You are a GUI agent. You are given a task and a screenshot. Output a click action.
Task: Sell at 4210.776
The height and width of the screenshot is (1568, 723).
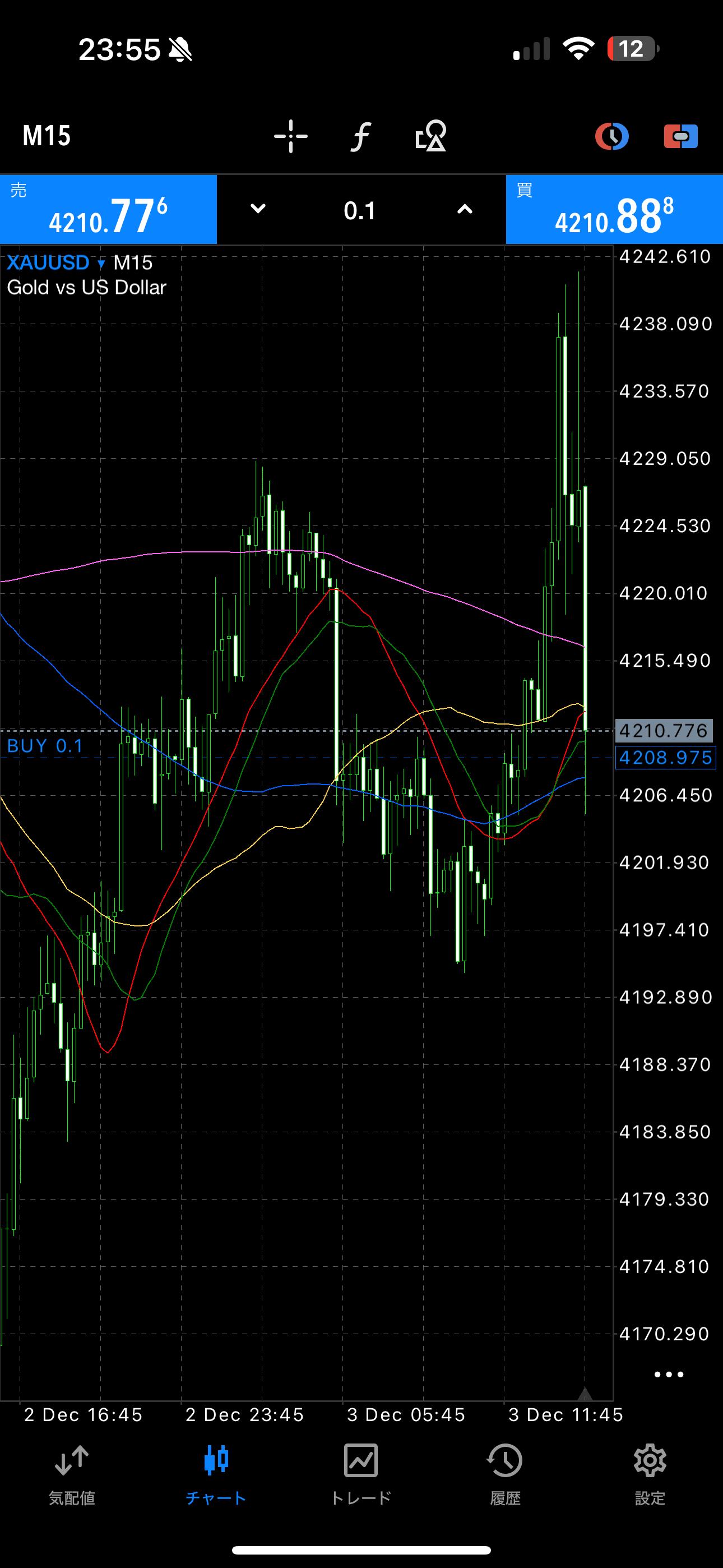click(108, 209)
